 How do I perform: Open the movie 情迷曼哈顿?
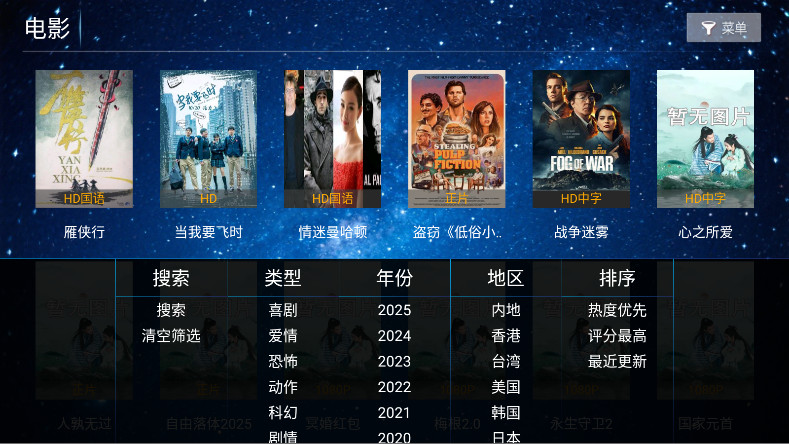(x=333, y=139)
